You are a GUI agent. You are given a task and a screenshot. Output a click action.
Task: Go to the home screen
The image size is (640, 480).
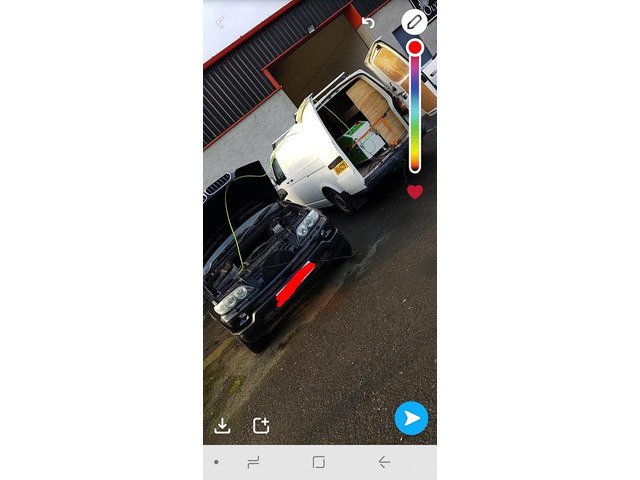click(x=319, y=462)
